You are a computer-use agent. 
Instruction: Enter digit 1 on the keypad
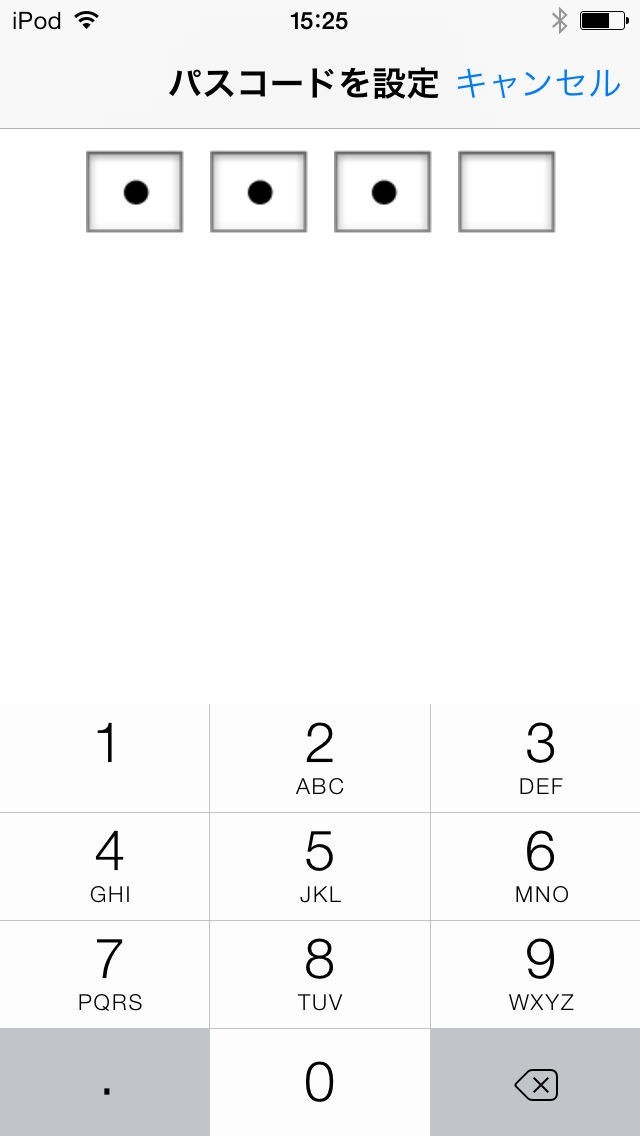coord(105,758)
